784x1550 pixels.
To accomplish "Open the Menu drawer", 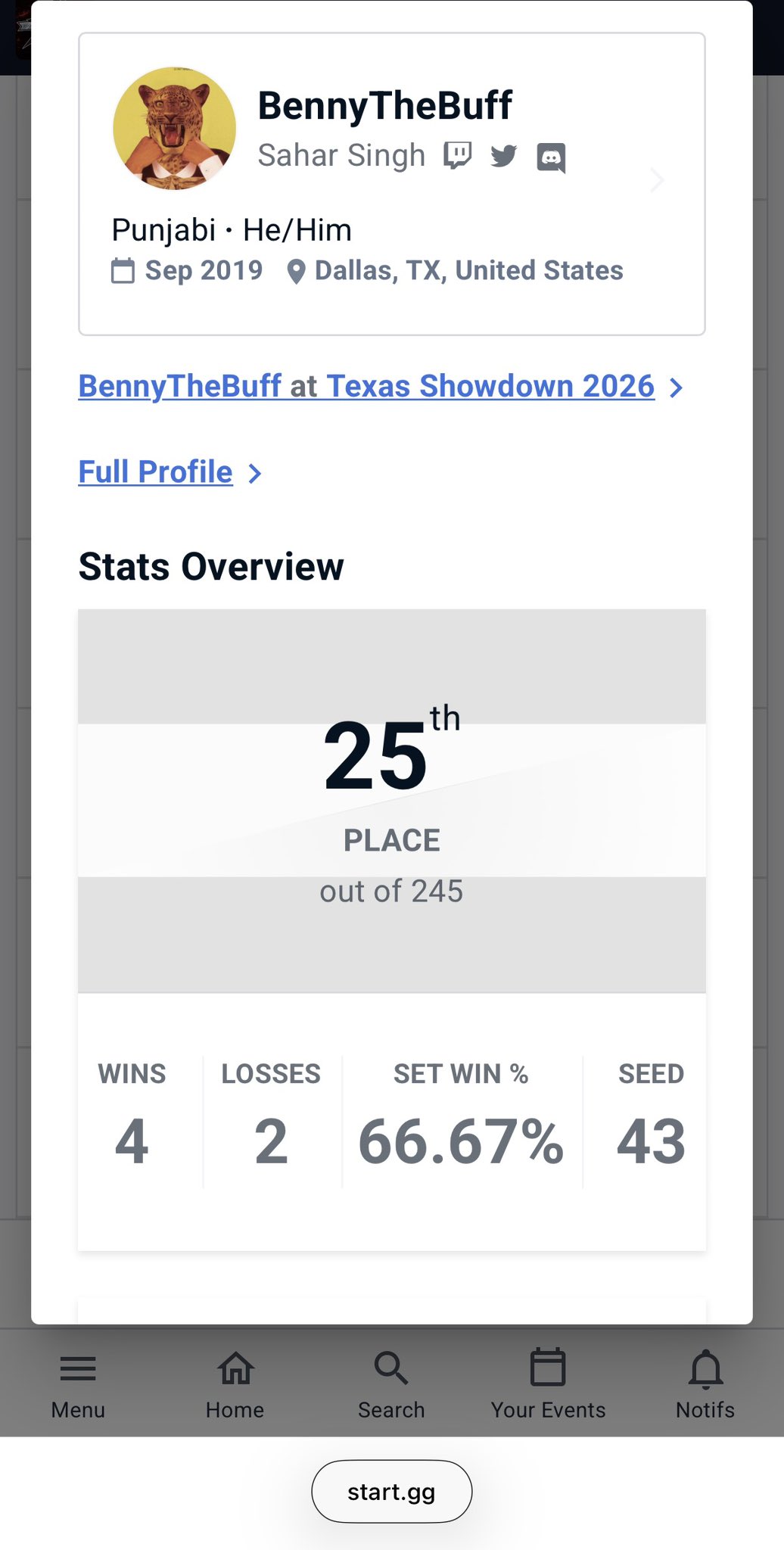I will point(78,1383).
